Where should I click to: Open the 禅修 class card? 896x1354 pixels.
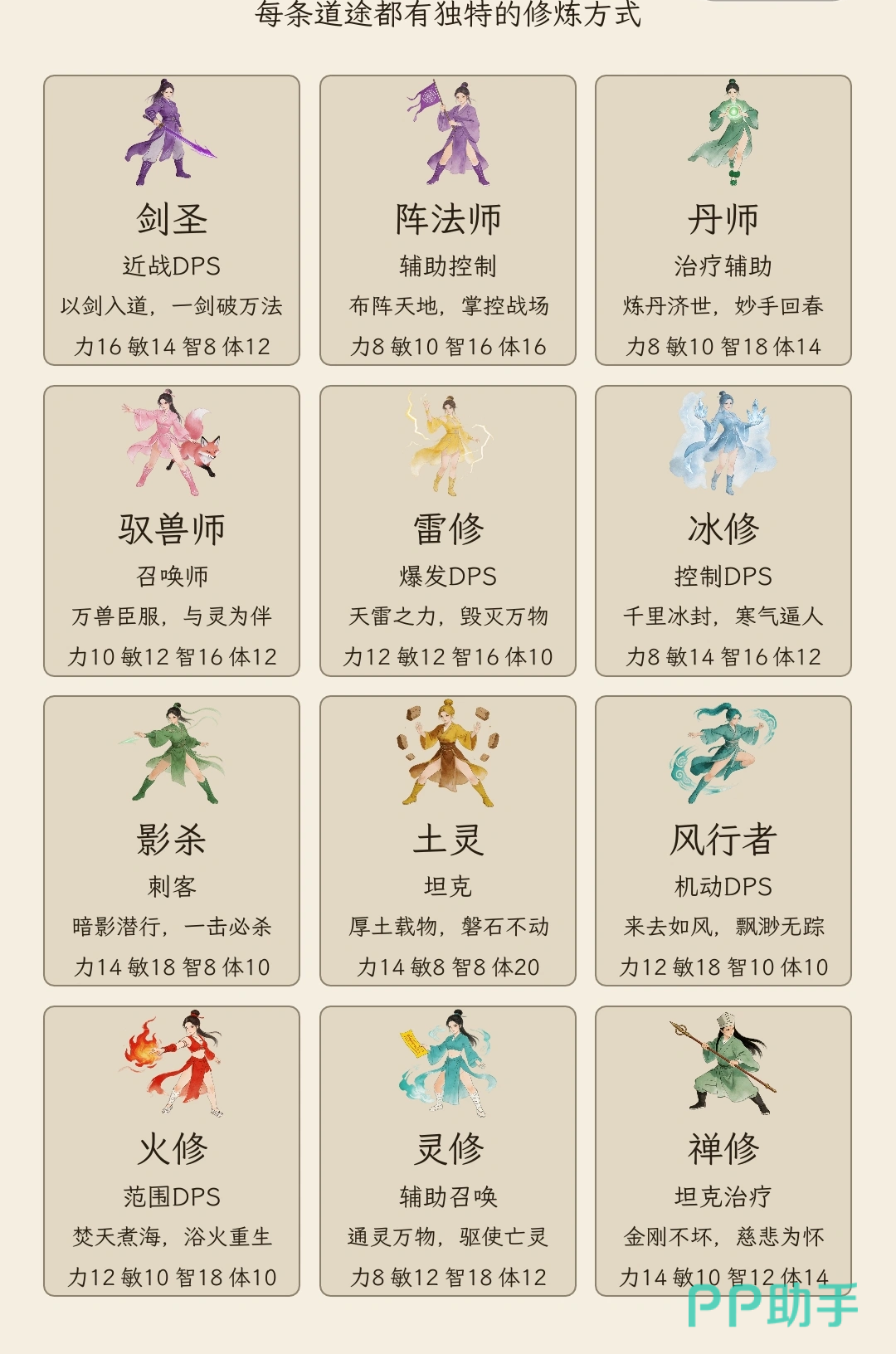click(x=723, y=1152)
